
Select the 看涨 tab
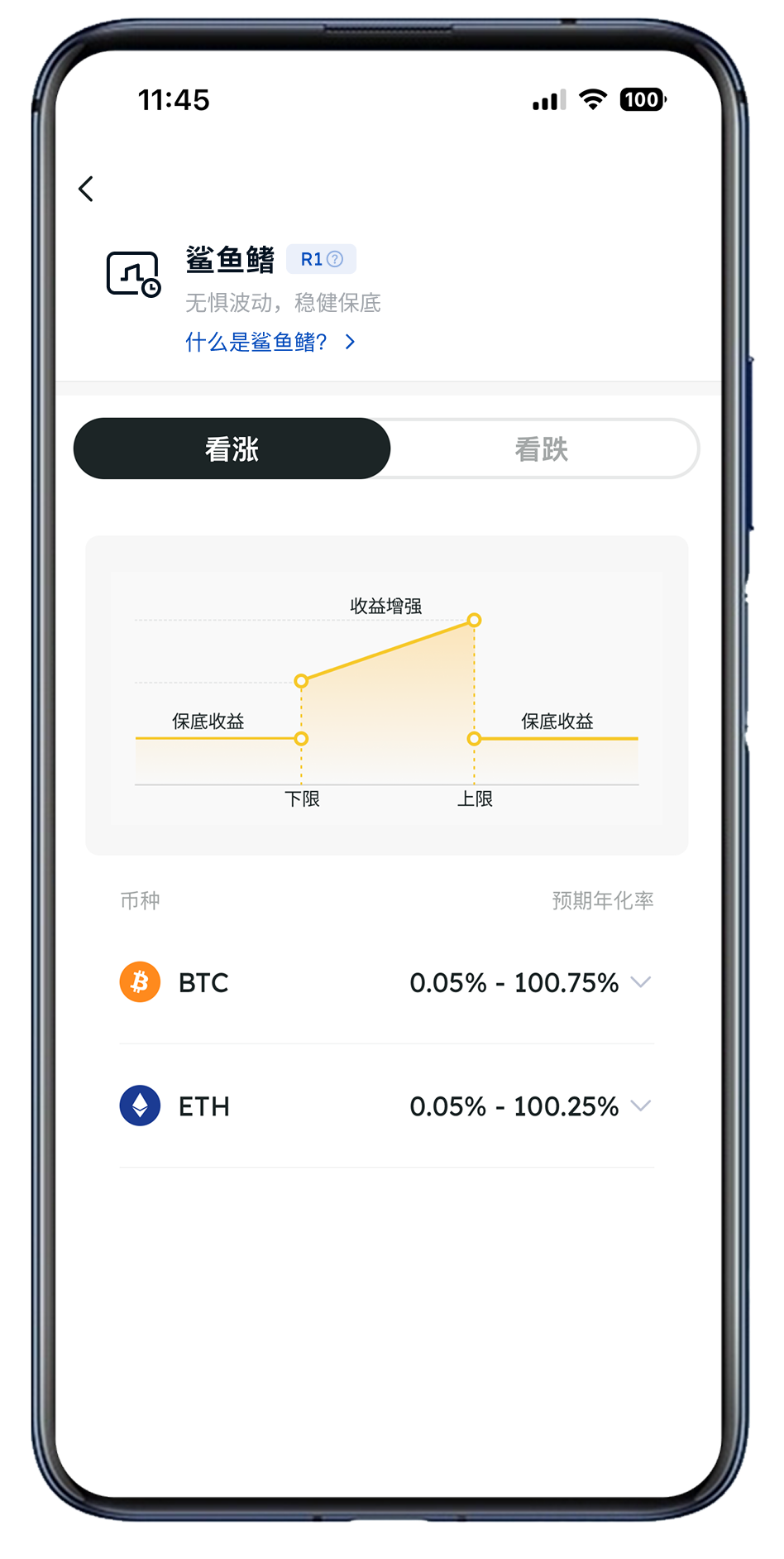click(232, 449)
